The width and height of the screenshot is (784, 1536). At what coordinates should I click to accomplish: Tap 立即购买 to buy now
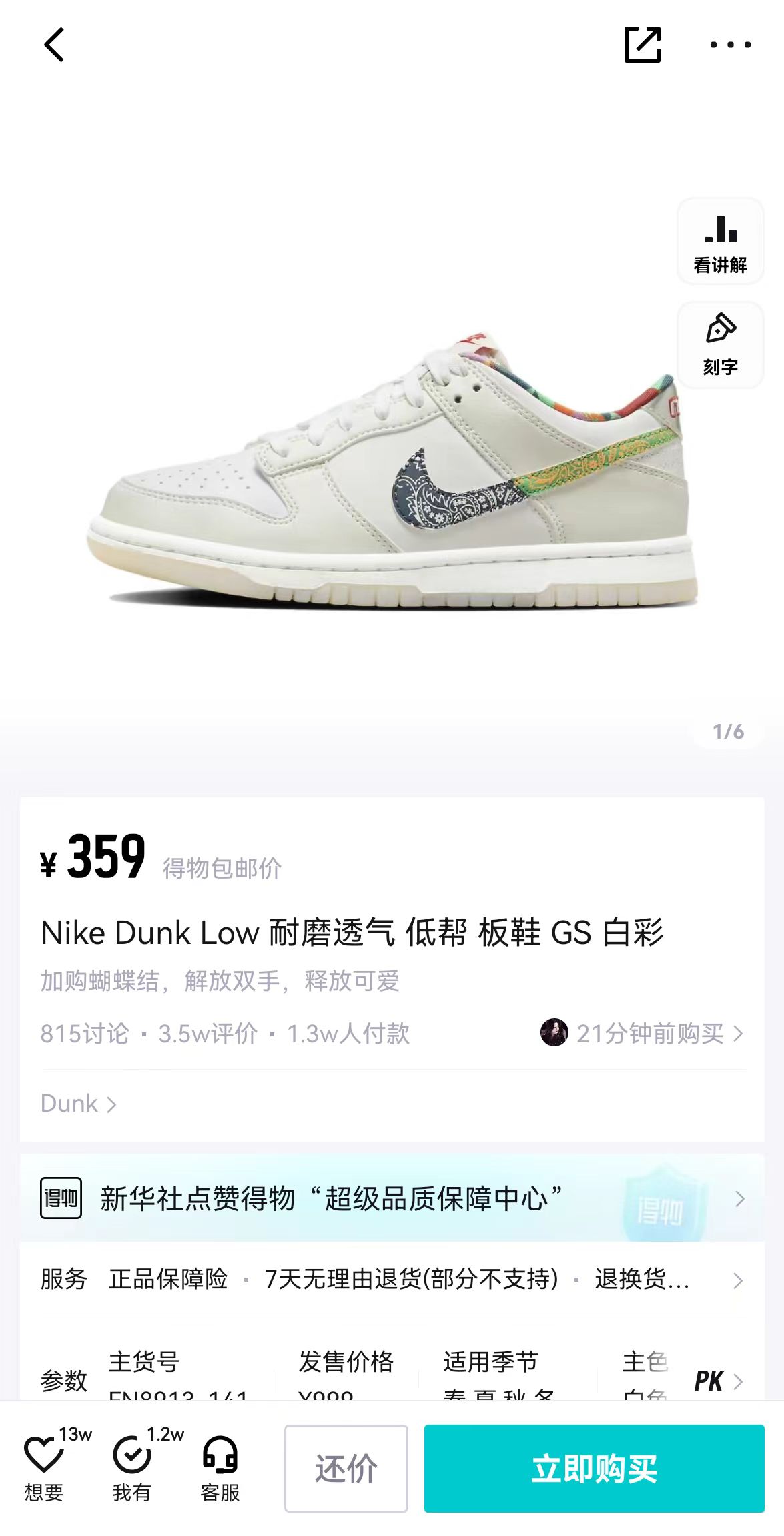coord(595,1469)
